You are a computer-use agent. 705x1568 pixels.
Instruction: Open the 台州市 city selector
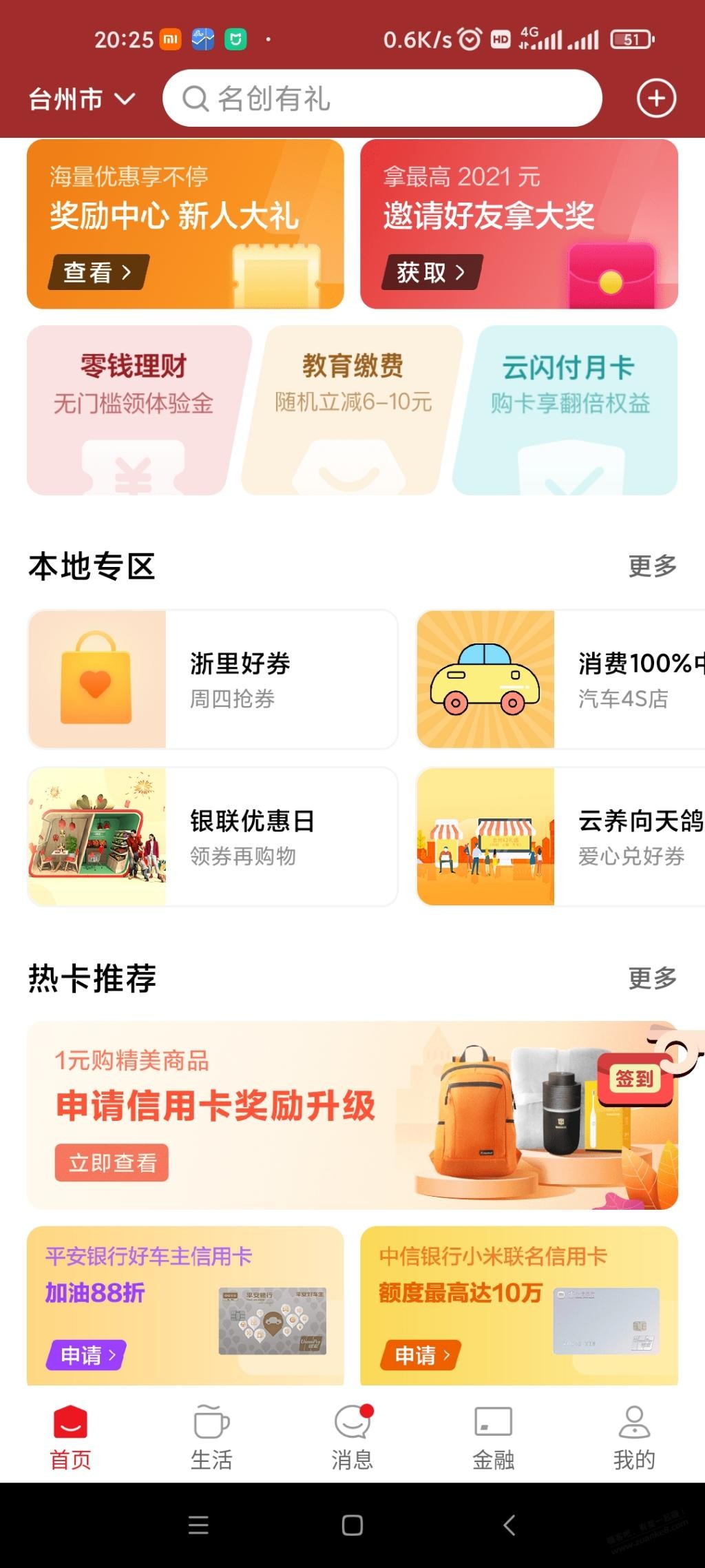coord(81,99)
